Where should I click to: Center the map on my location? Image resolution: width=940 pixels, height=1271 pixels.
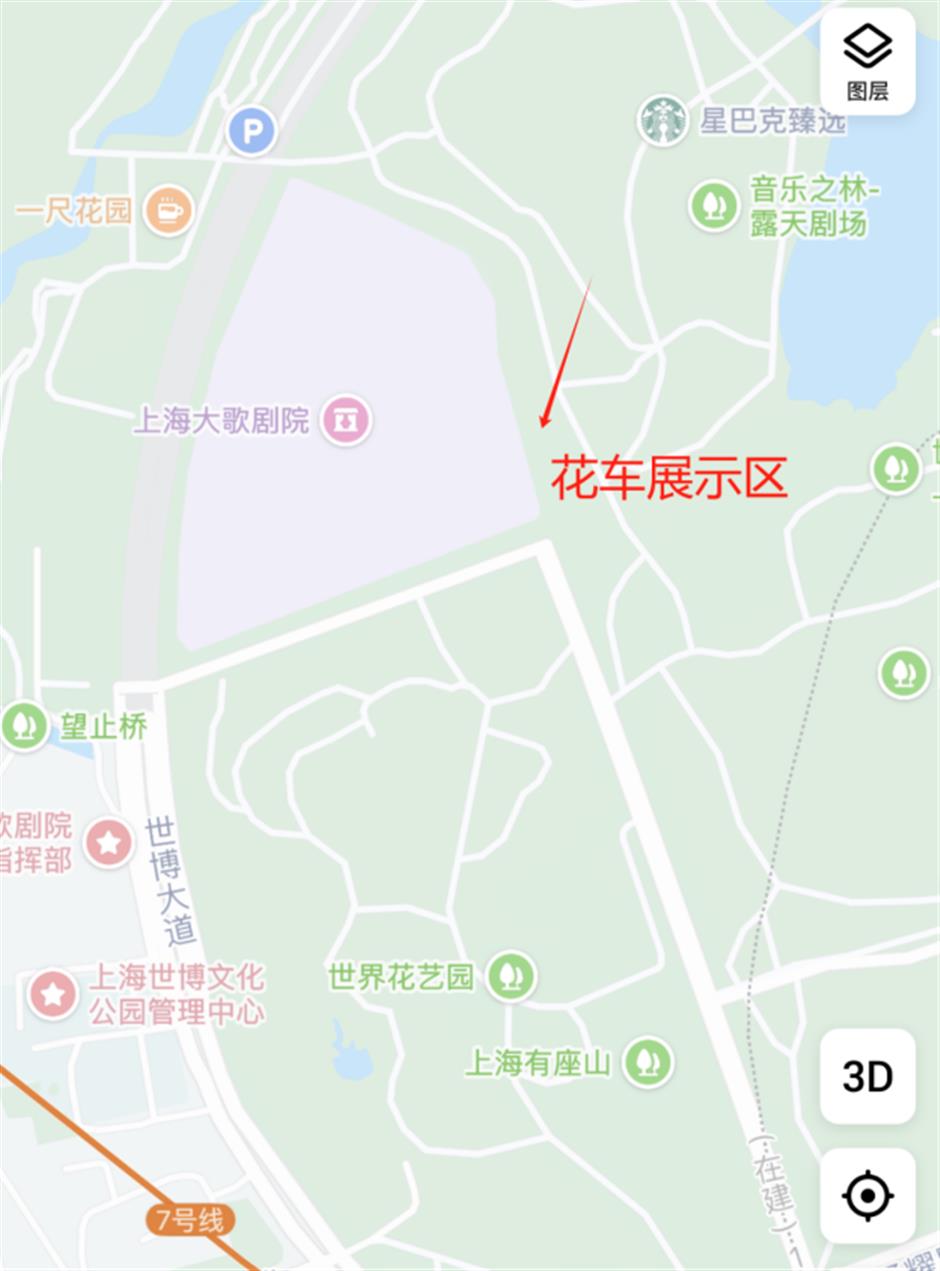coord(867,1195)
